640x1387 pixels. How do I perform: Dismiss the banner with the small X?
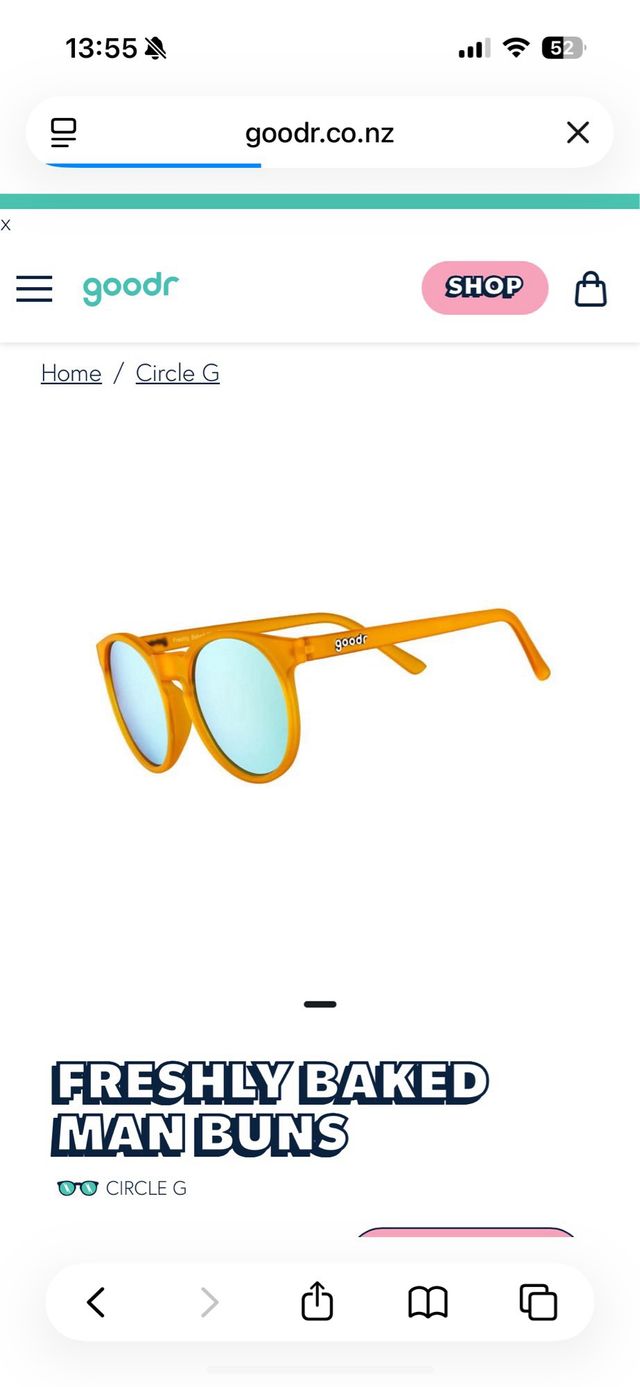point(6,225)
